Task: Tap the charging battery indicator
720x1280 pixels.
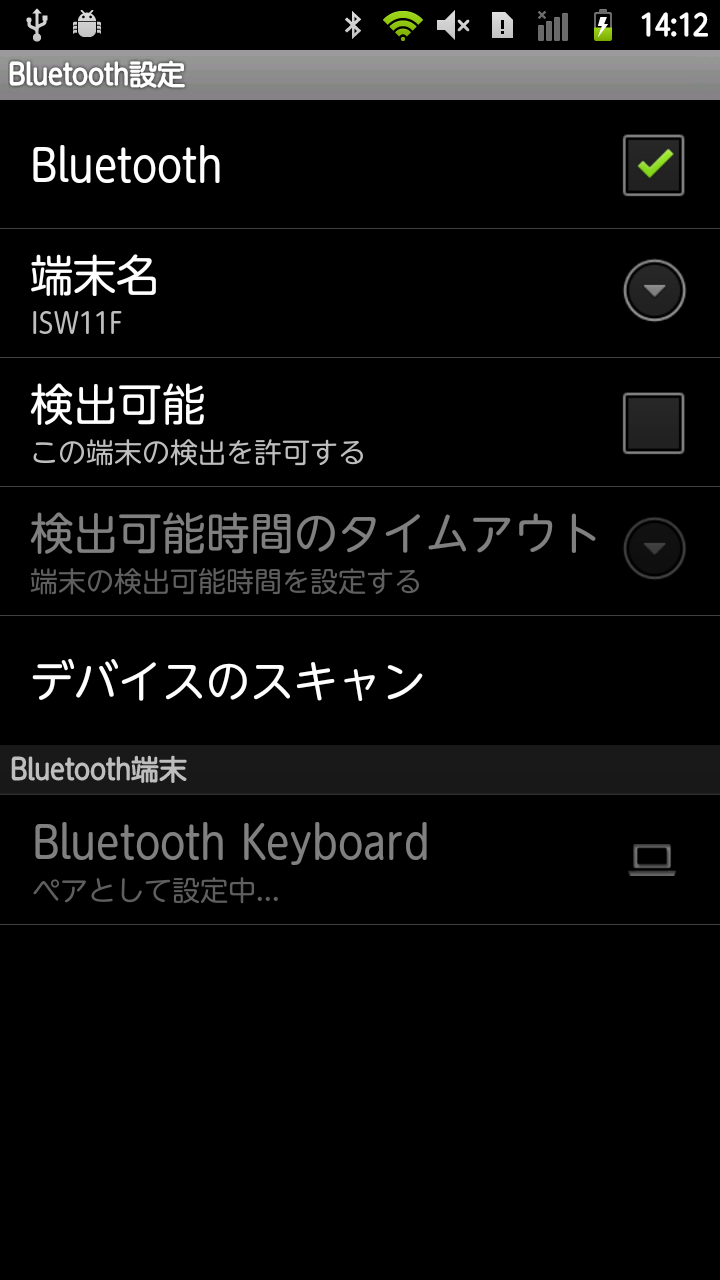Action: [601, 25]
